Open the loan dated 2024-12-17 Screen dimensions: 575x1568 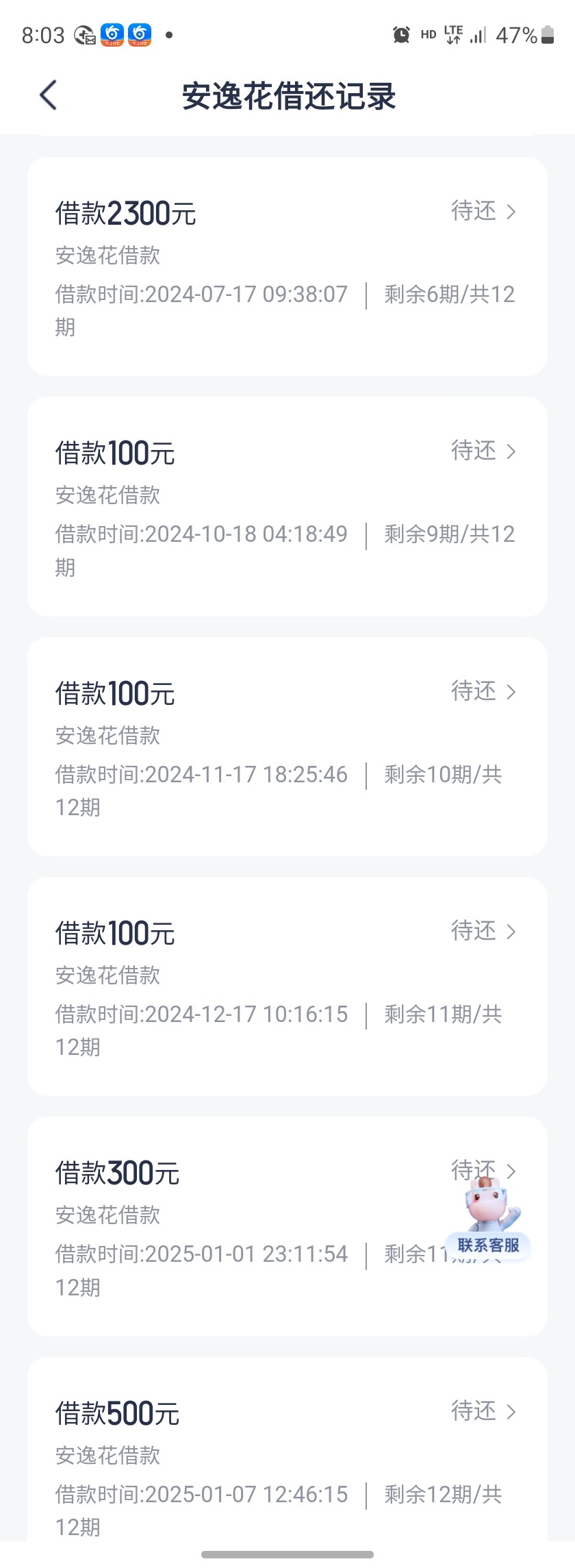(287, 986)
